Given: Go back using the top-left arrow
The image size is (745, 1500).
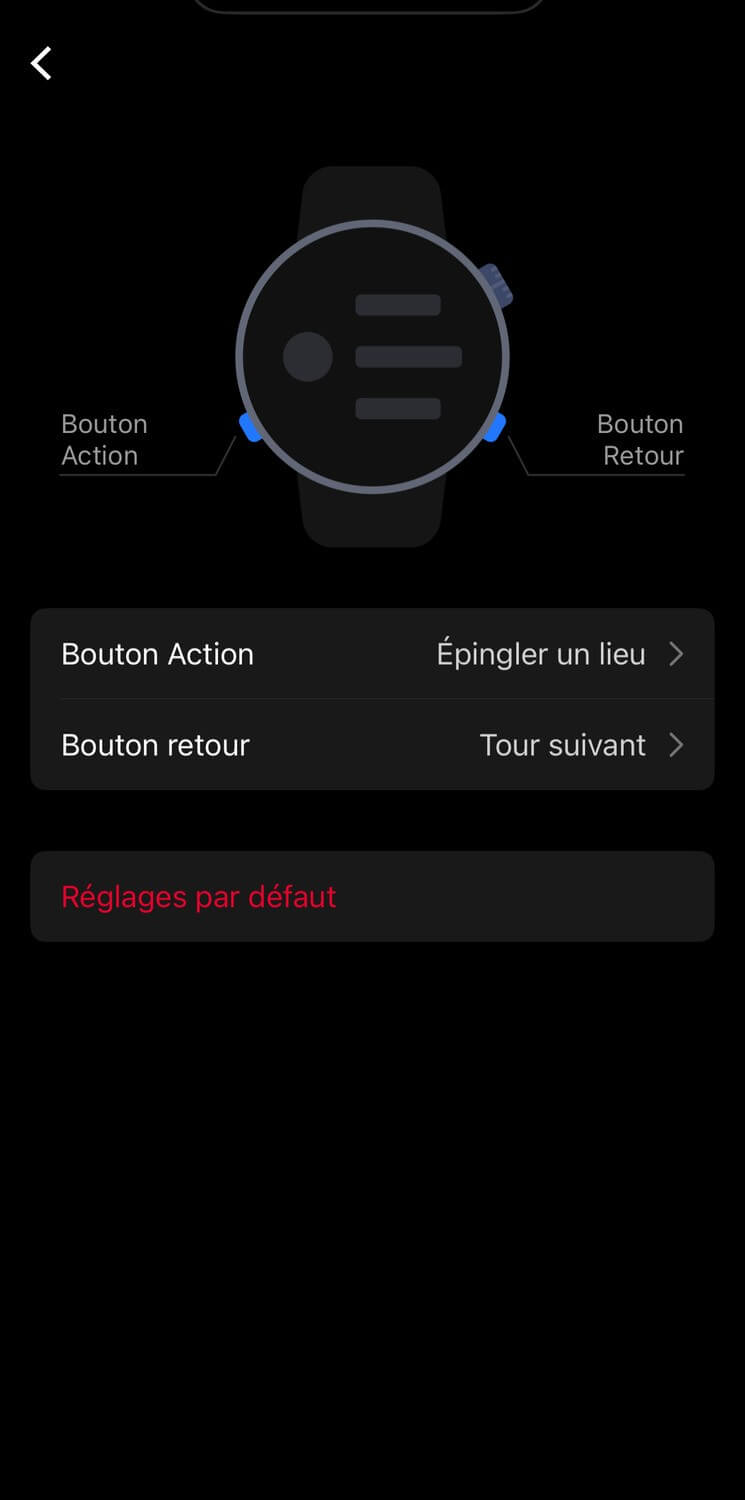Looking at the screenshot, I should [x=41, y=63].
